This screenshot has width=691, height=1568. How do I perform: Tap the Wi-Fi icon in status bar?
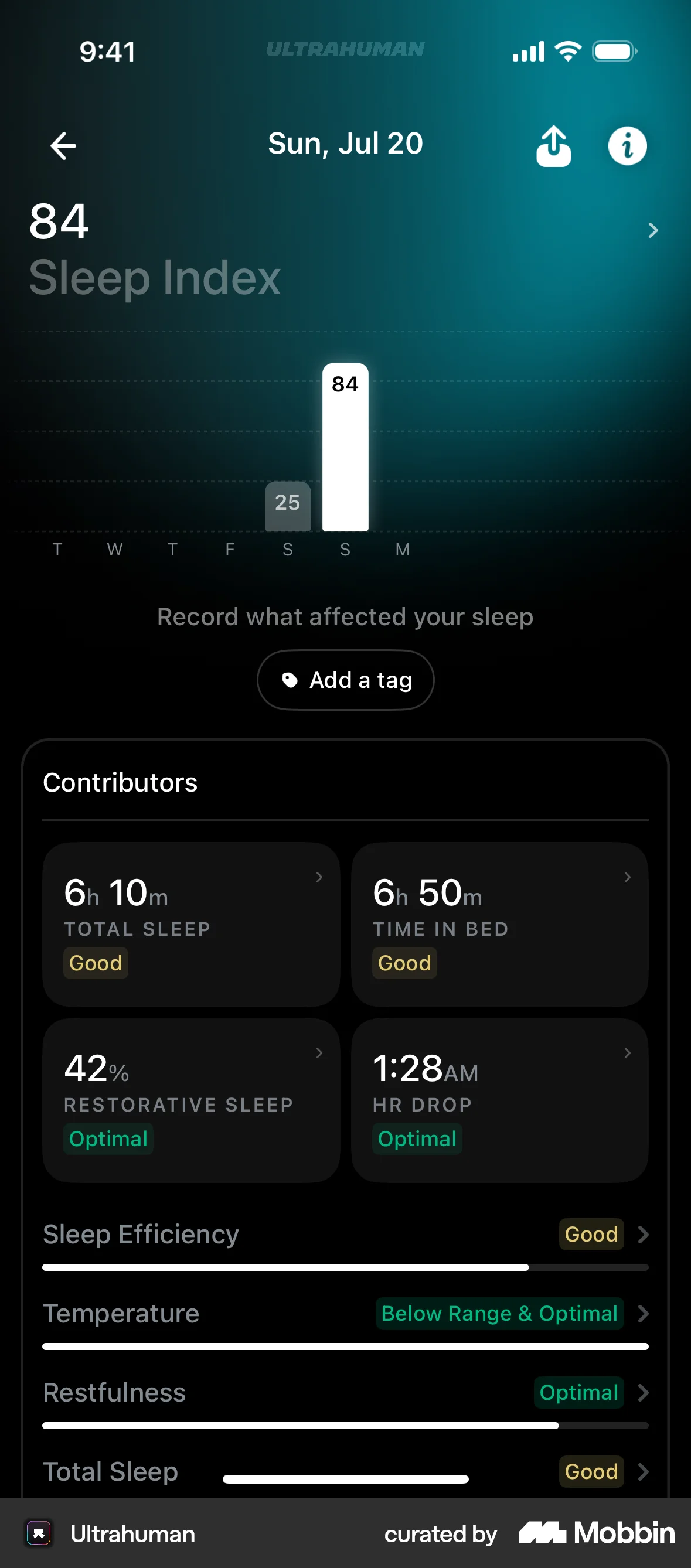(568, 51)
